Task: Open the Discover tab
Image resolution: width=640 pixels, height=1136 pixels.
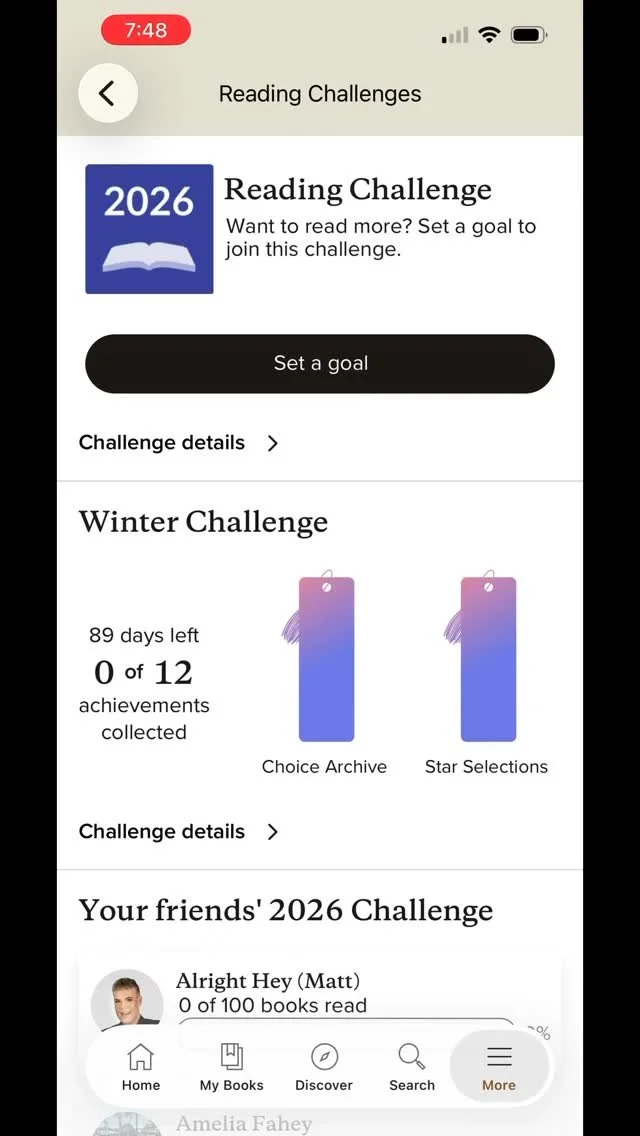Action: coord(324,1067)
